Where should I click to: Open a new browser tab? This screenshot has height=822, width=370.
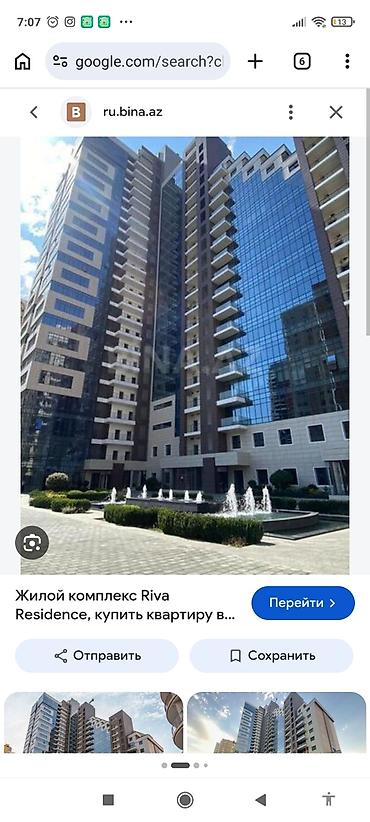pyautogui.click(x=255, y=62)
